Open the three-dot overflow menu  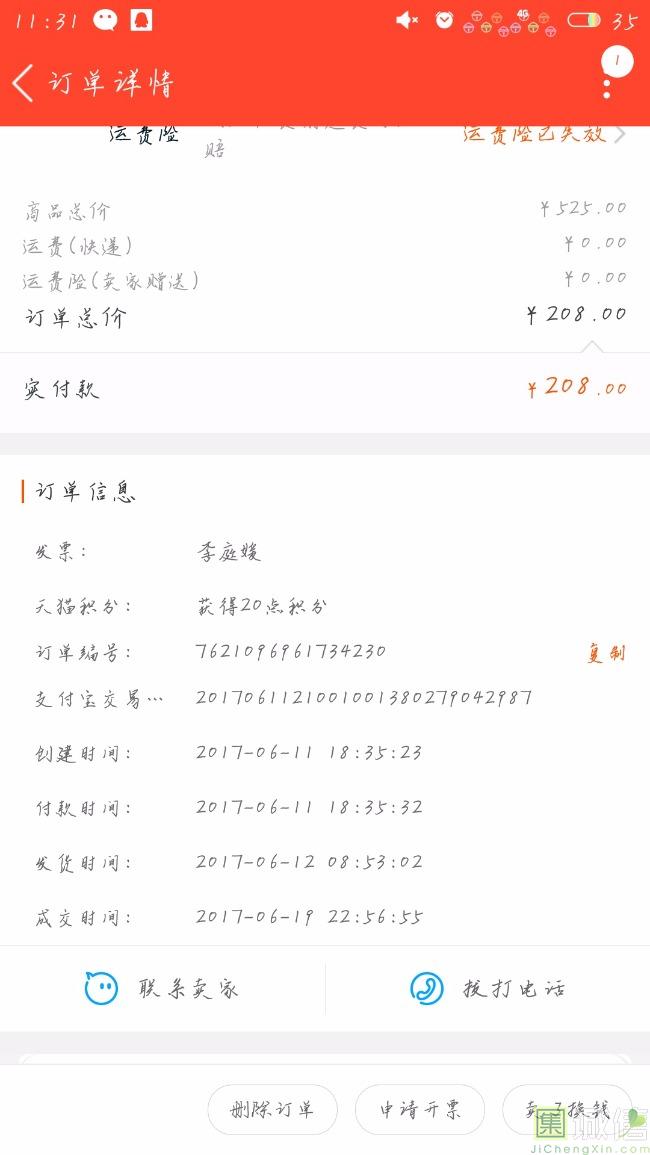pos(607,83)
